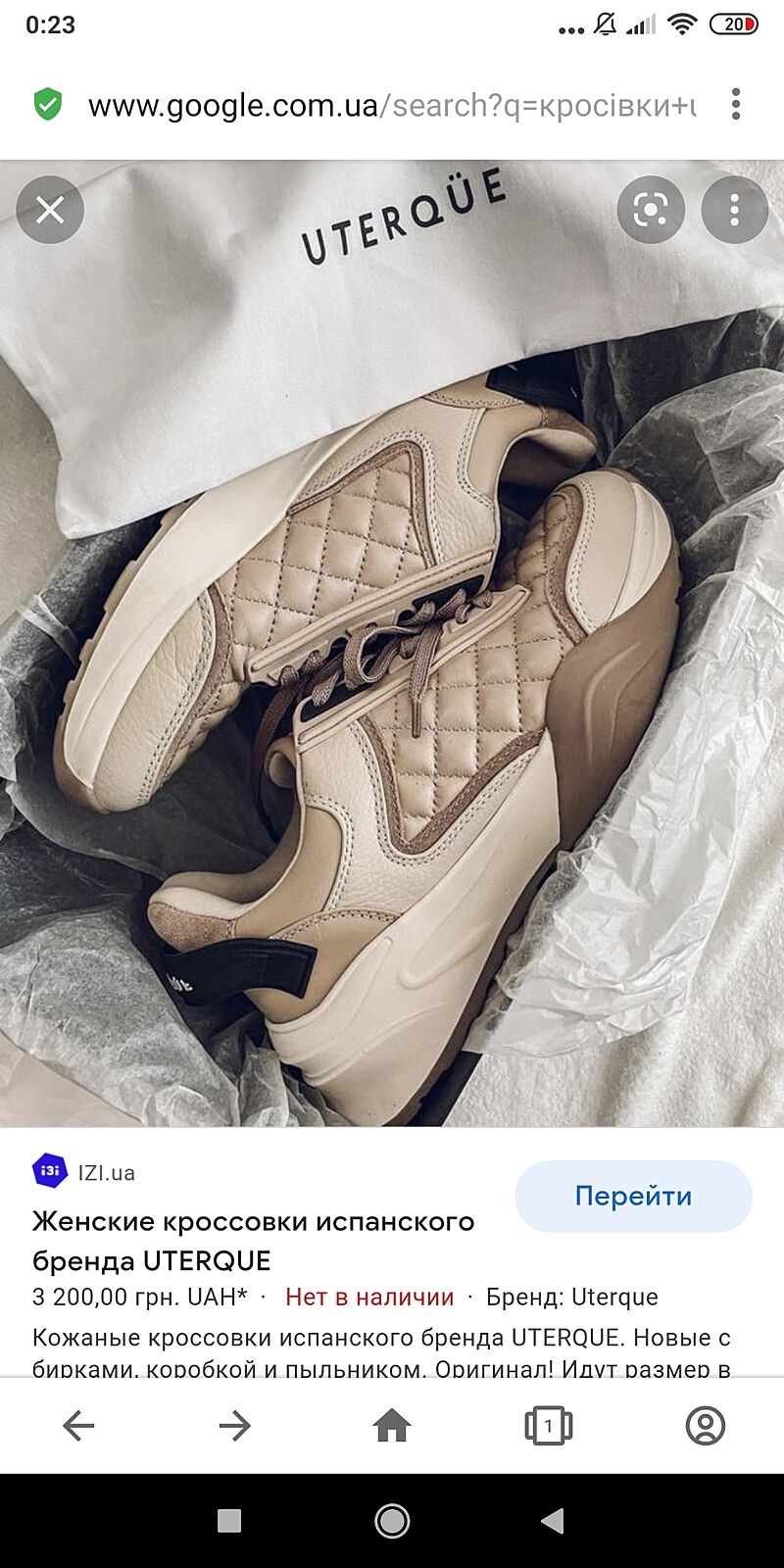Open the image overflow menu
The height and width of the screenshot is (1568, 784).
point(734,210)
